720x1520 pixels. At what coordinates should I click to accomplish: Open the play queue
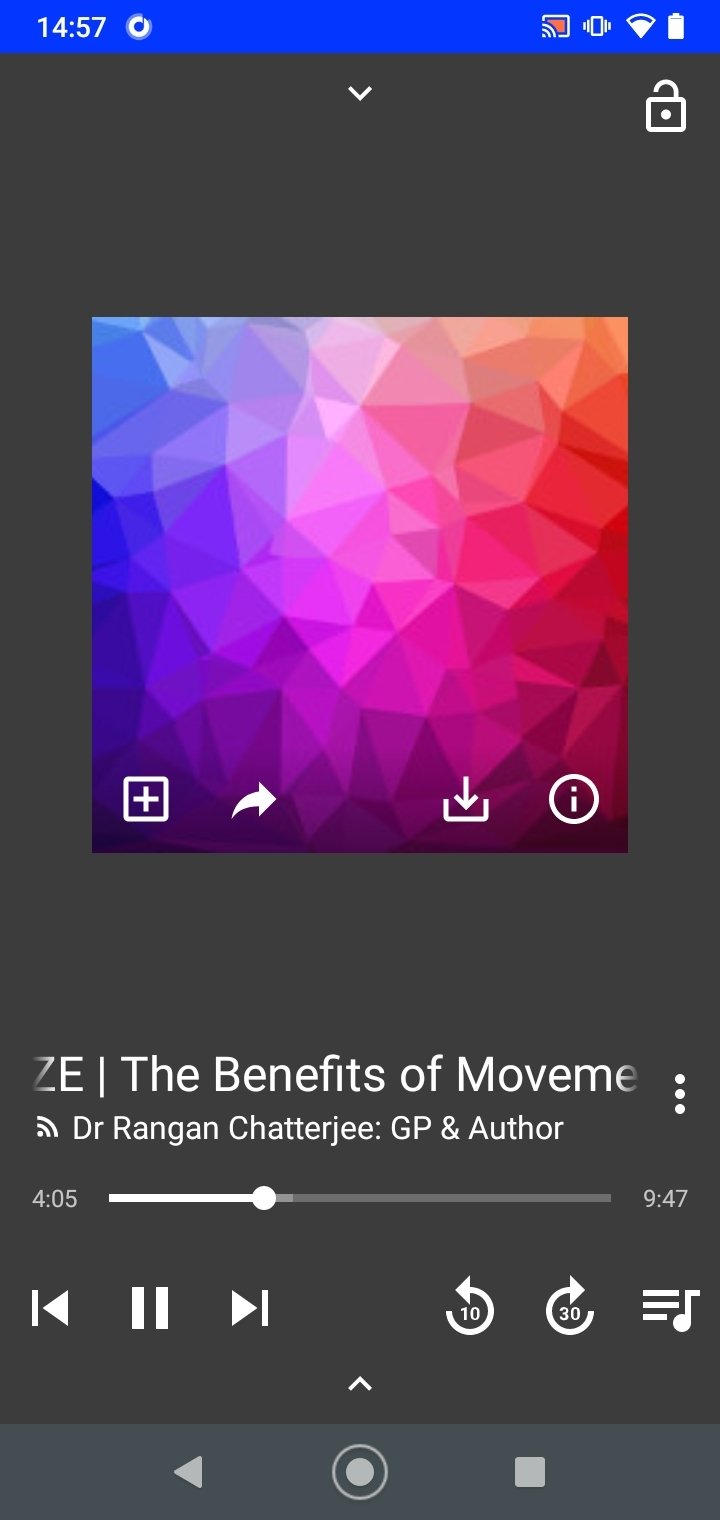pyautogui.click(x=670, y=1309)
